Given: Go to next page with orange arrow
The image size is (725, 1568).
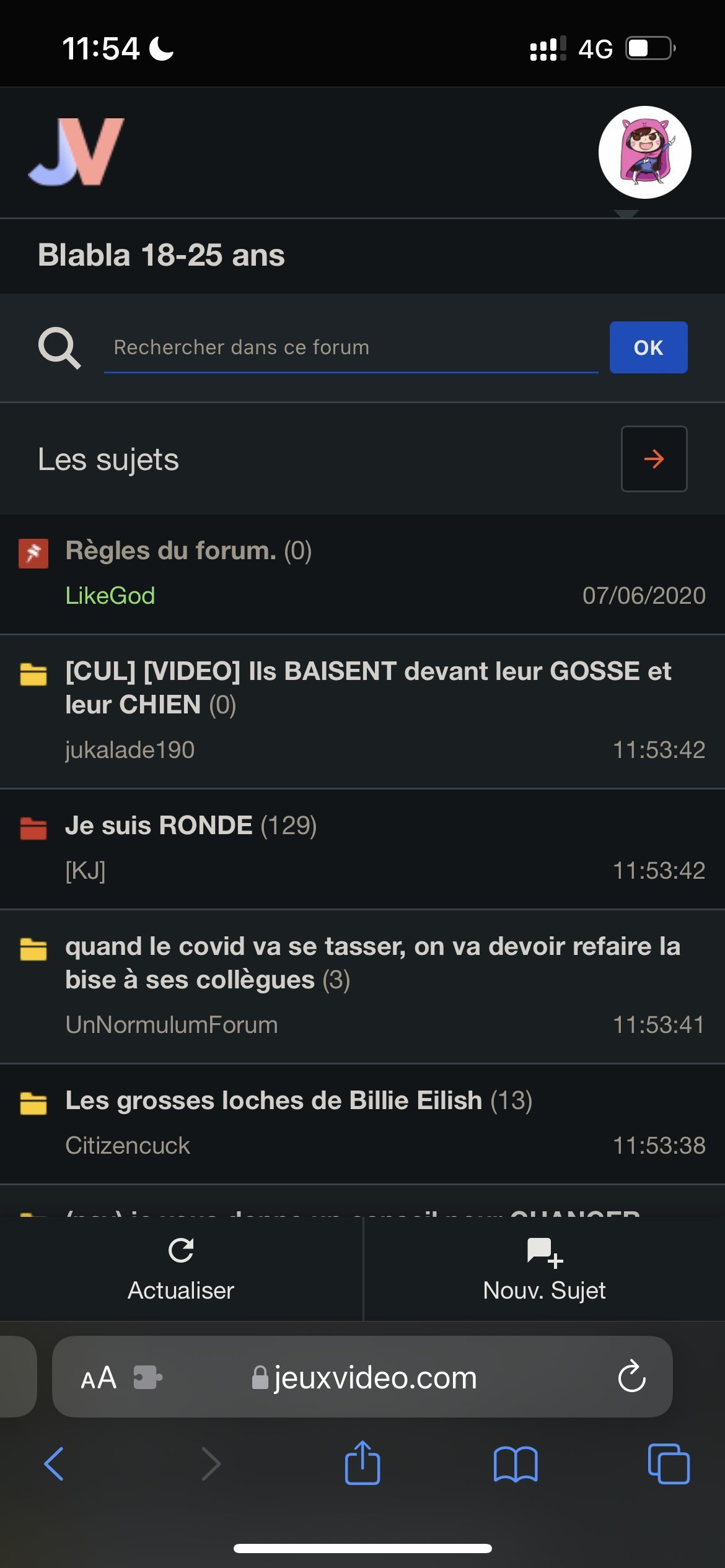Looking at the screenshot, I should coord(654,459).
